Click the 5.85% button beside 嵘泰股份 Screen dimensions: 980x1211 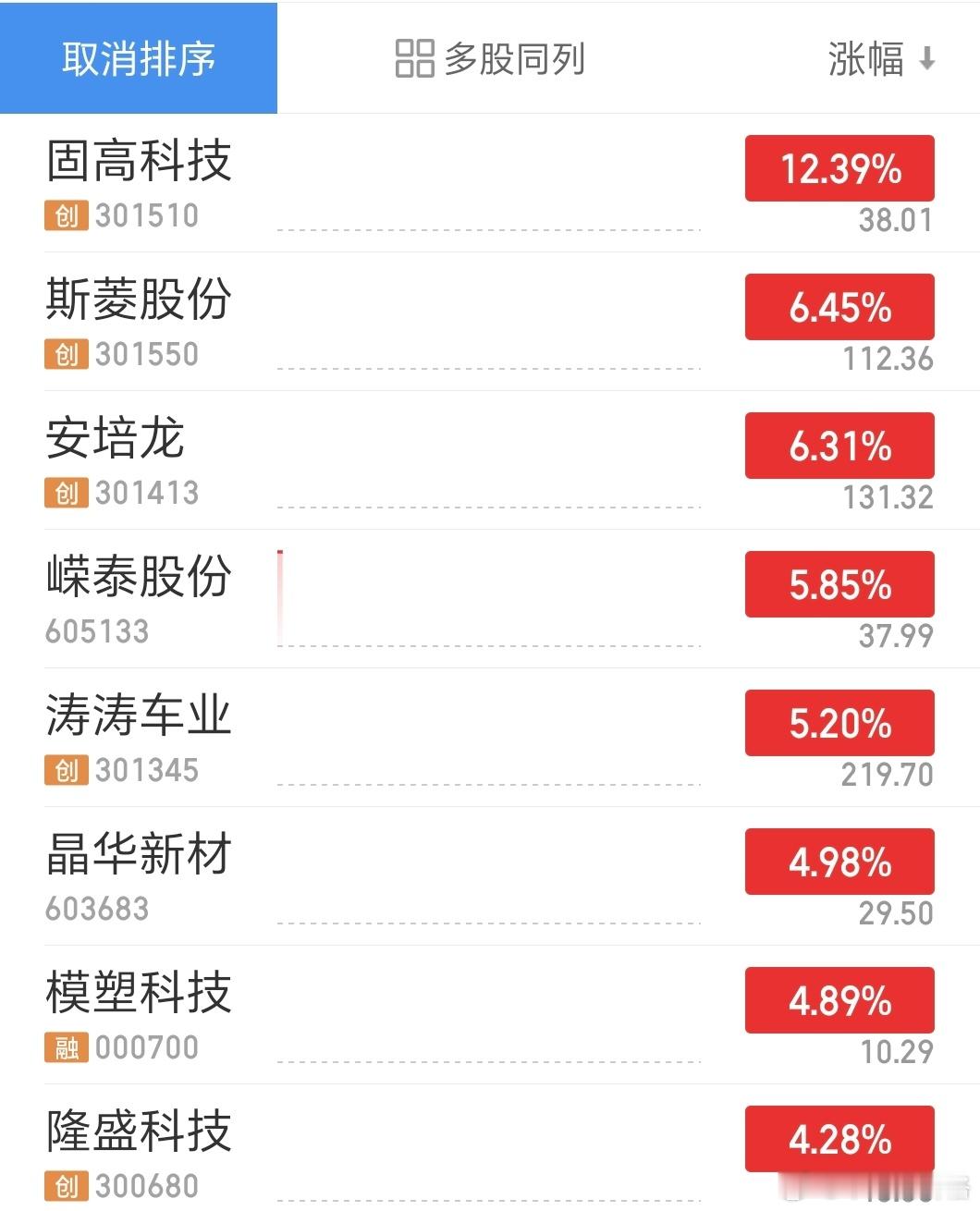click(838, 584)
